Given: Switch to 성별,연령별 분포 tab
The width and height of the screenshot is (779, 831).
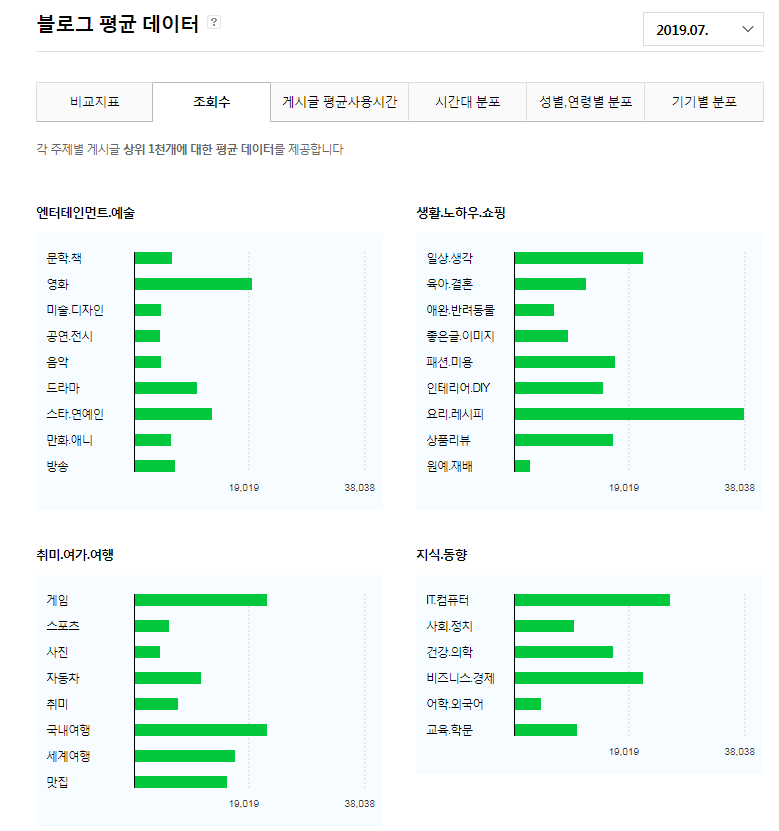Looking at the screenshot, I should pyautogui.click(x=586, y=102).
